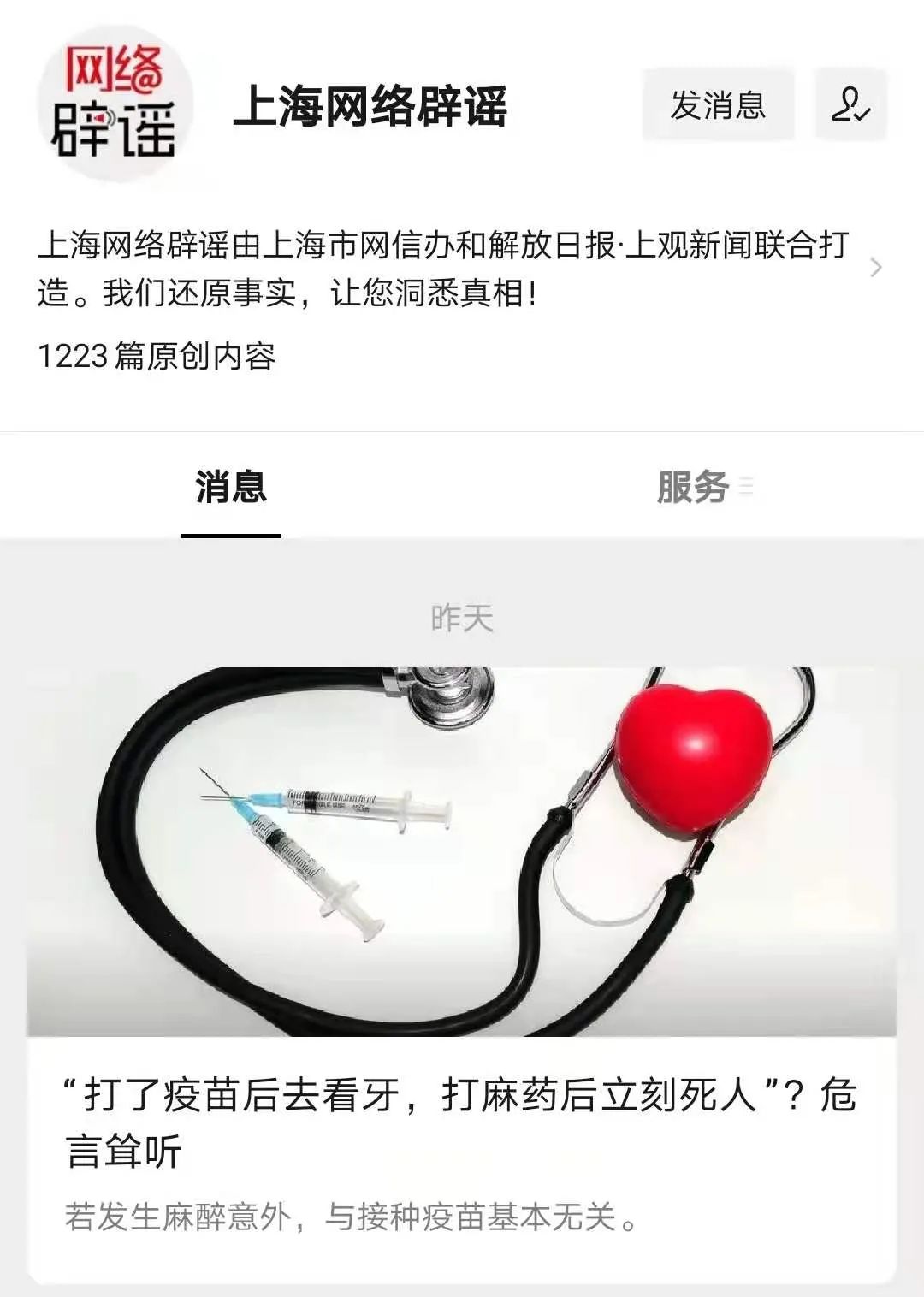The image size is (924, 1297).
Task: Expand the account intro via the right chevron
Action: 874,269
